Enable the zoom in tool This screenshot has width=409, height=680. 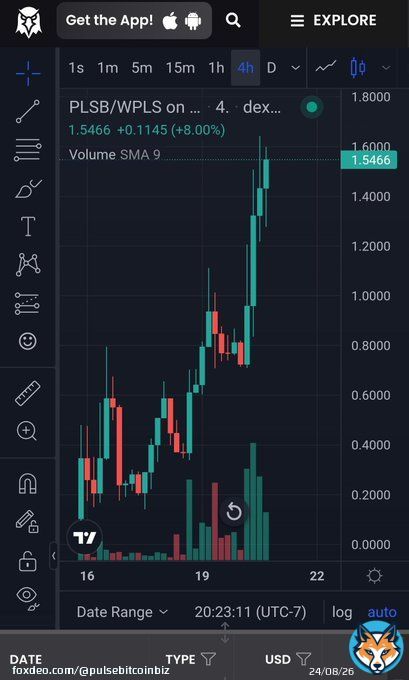click(27, 432)
